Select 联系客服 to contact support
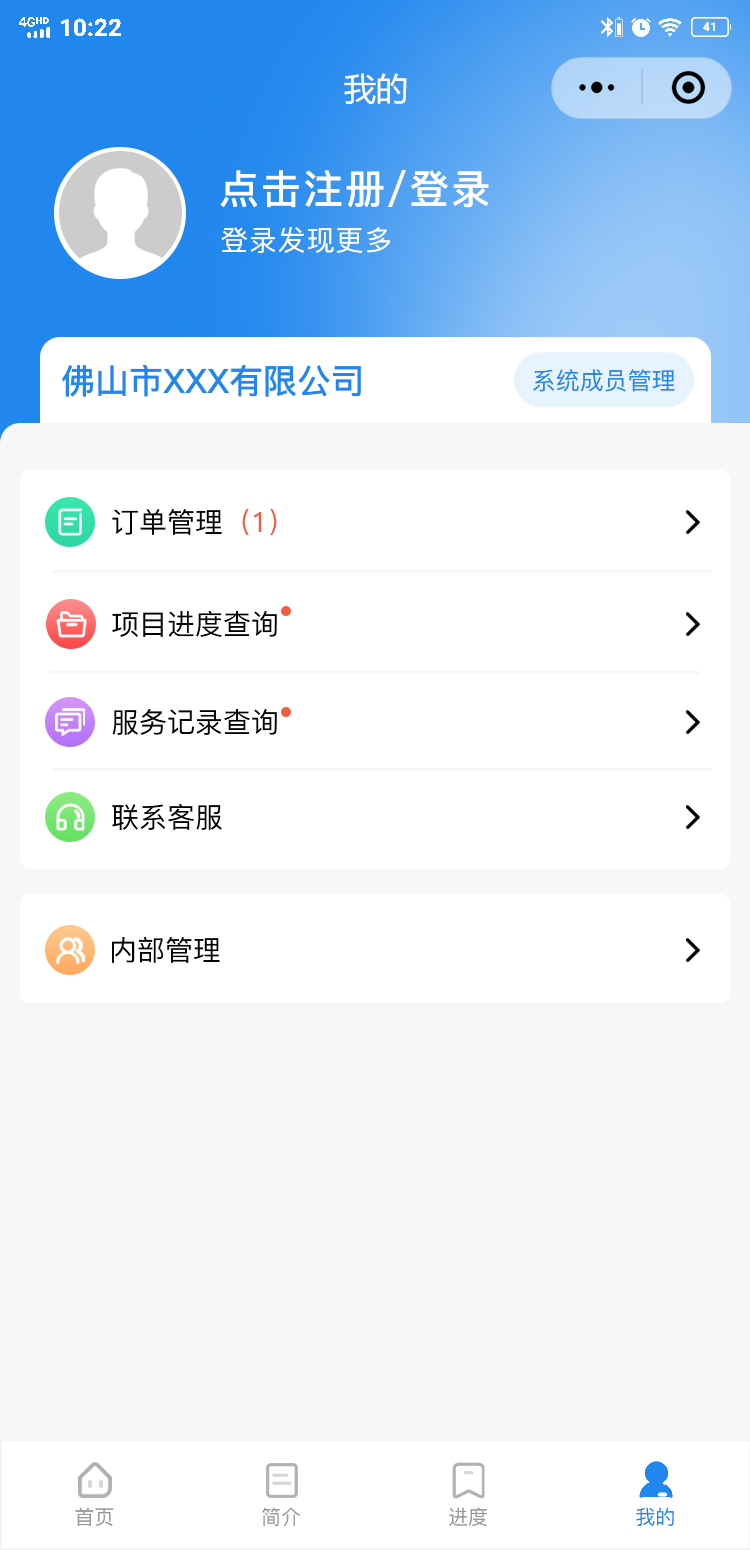The height and width of the screenshot is (1550, 750). tap(375, 818)
